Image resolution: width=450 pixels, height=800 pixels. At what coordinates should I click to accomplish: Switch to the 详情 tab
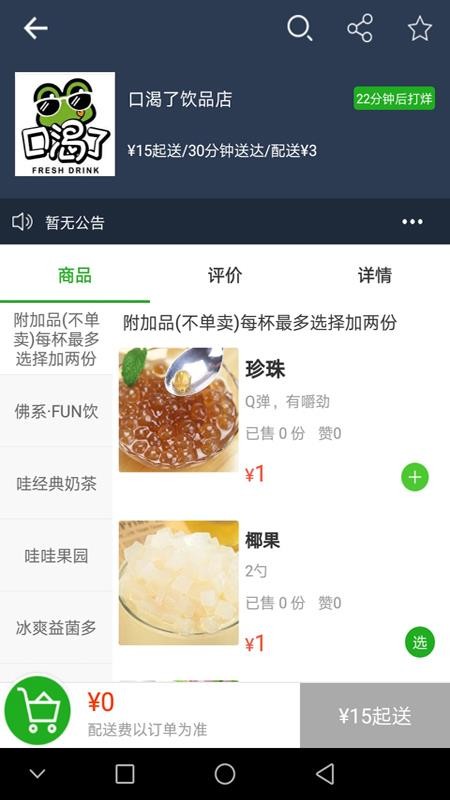pyautogui.click(x=374, y=275)
